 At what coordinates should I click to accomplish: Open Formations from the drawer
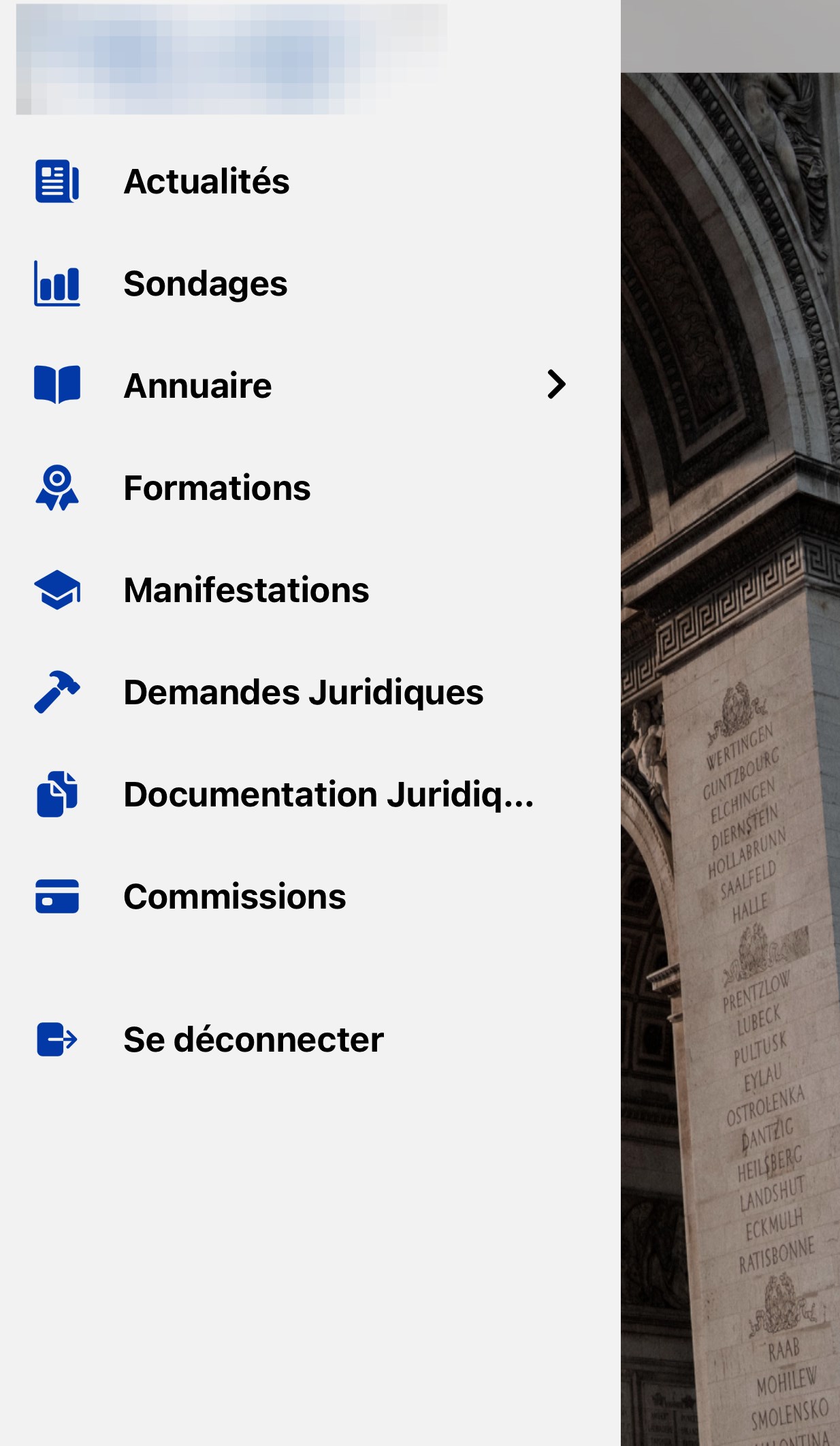coord(216,488)
